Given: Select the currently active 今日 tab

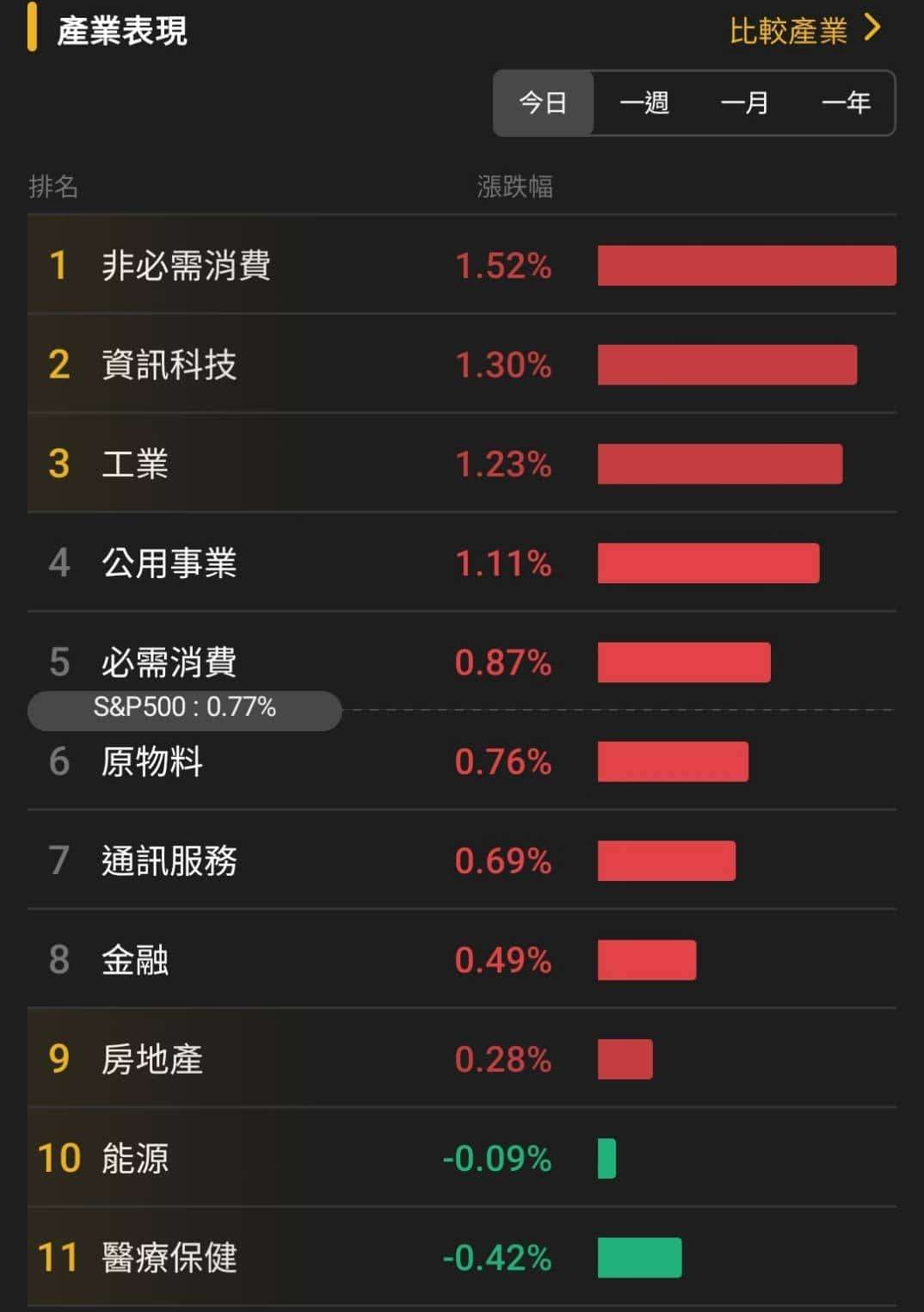Looking at the screenshot, I should [x=541, y=103].
